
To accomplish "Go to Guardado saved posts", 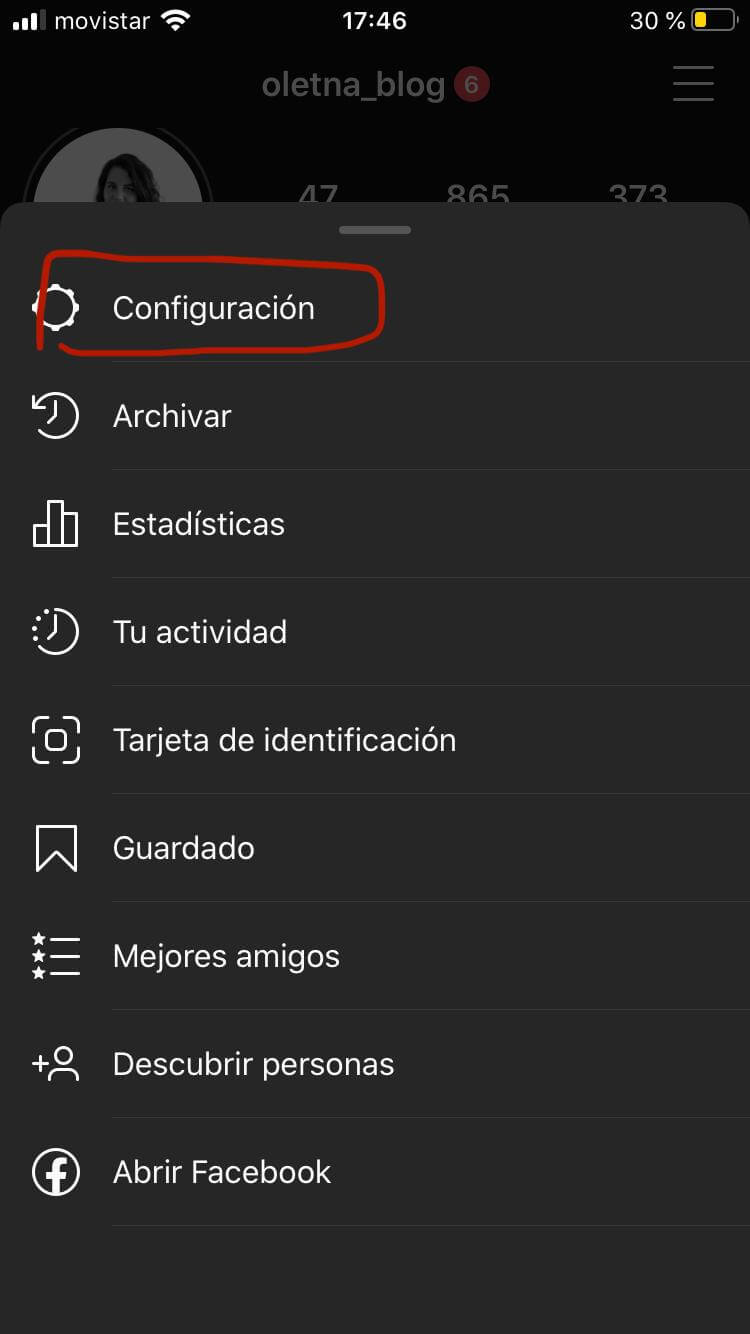I will (183, 848).
